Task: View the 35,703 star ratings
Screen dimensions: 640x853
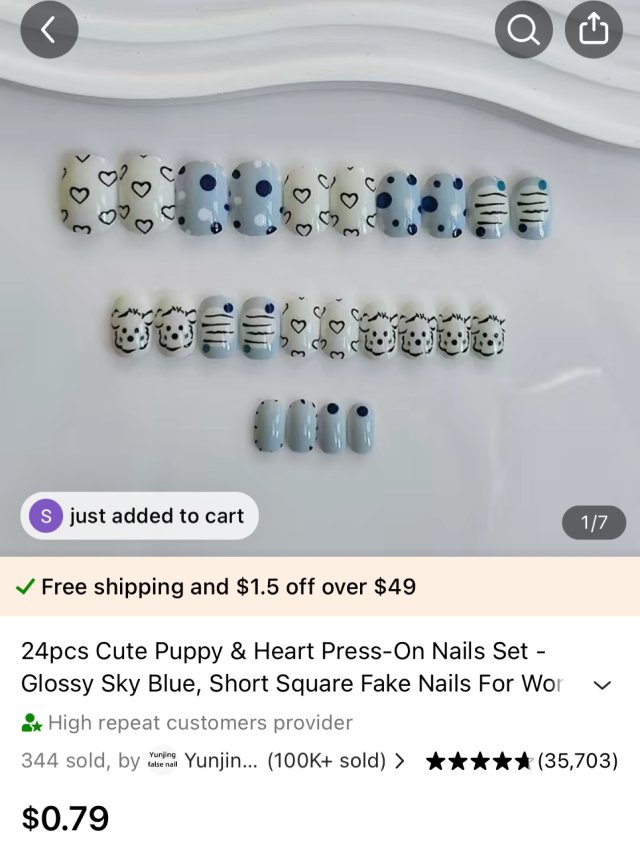Action: coord(521,761)
